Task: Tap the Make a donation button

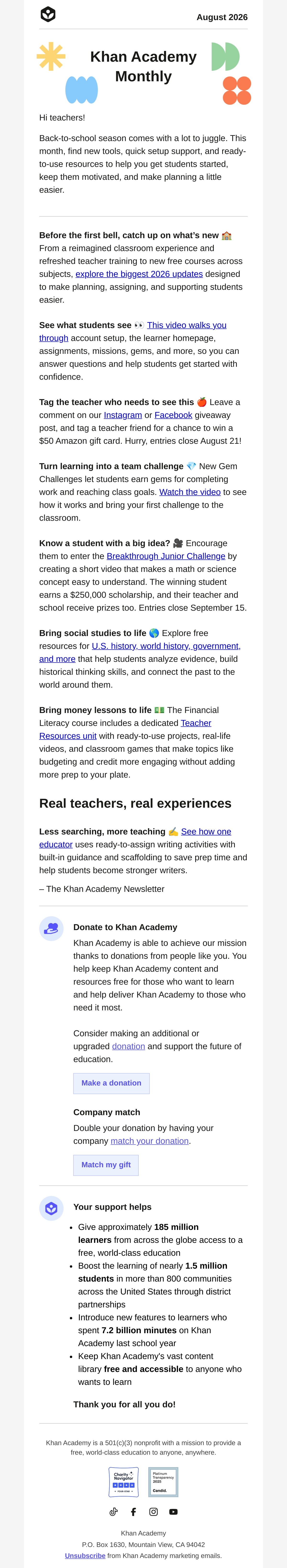Action: pyautogui.click(x=111, y=1084)
